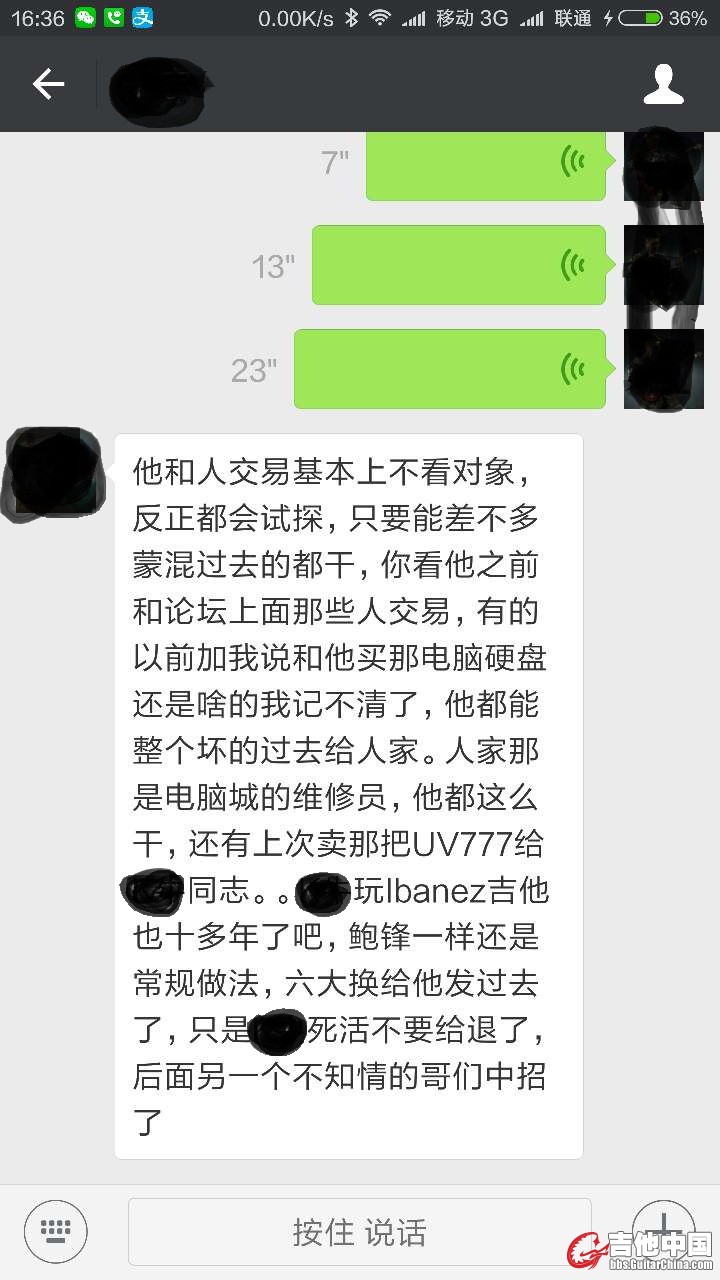720x1280 pixels.
Task: Open the contact profile icon
Action: click(x=663, y=85)
